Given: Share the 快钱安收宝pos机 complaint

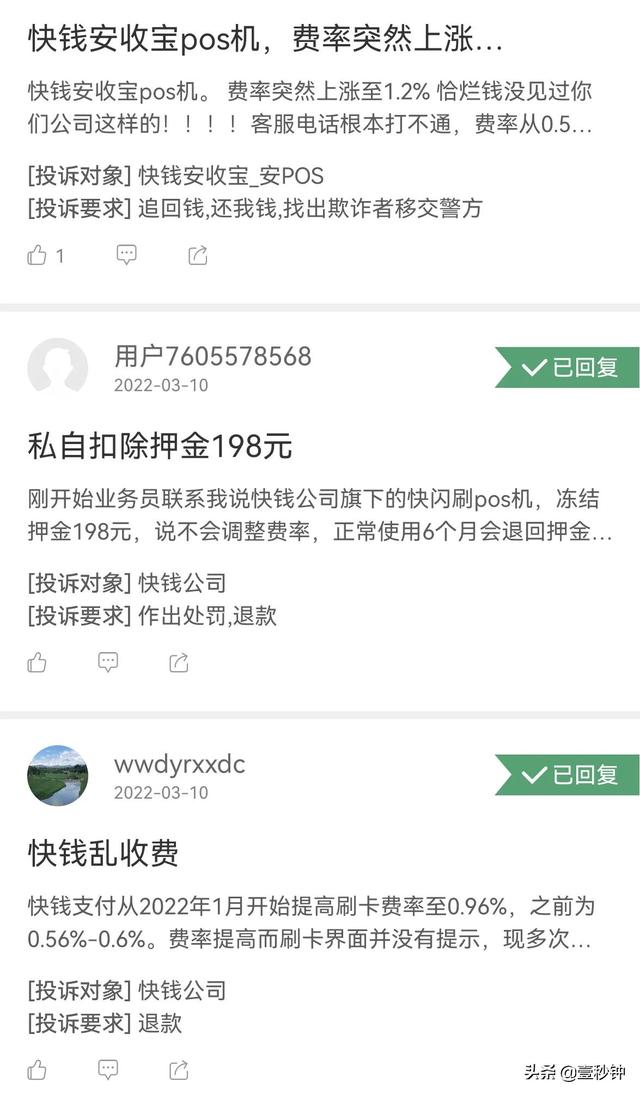Looking at the screenshot, I should 197,255.
